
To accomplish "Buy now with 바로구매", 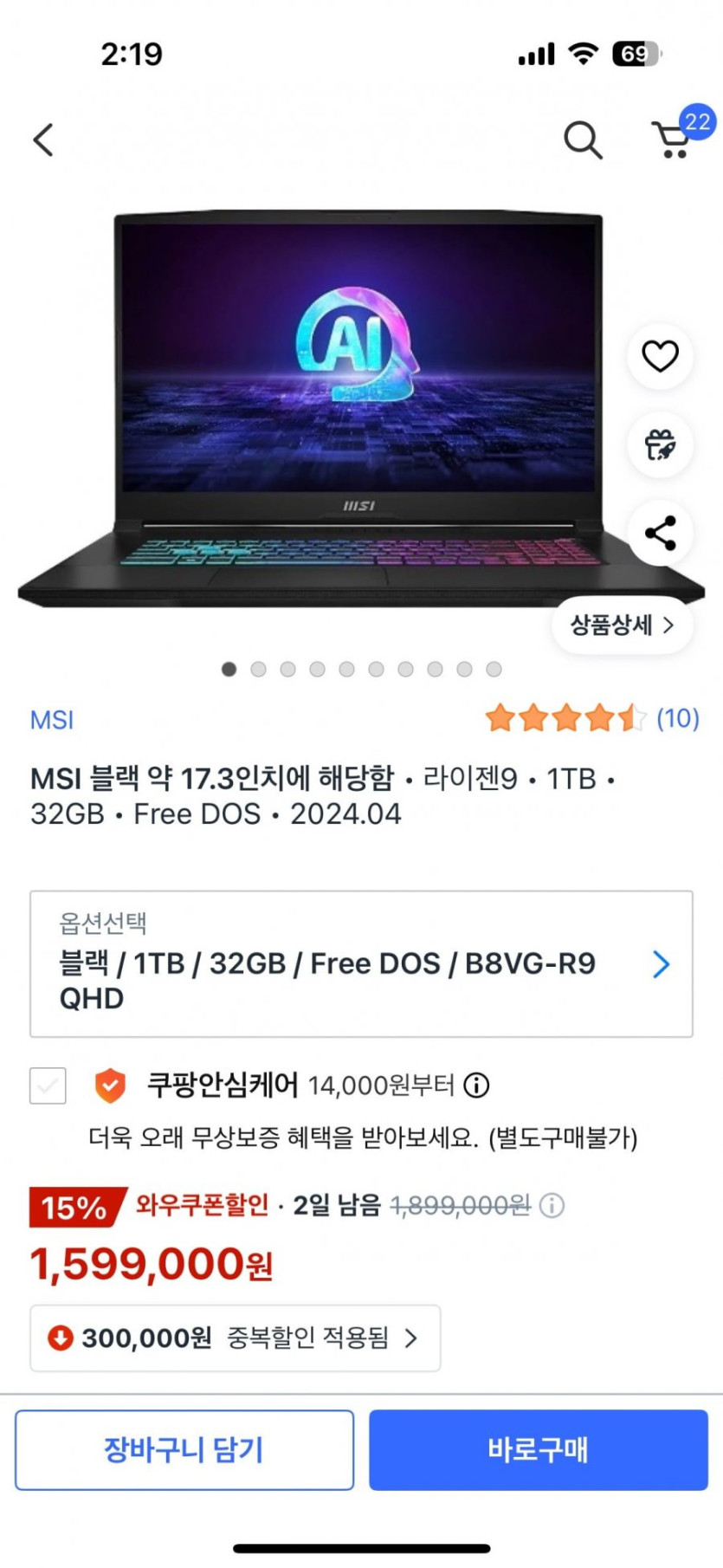I will click(x=538, y=1449).
